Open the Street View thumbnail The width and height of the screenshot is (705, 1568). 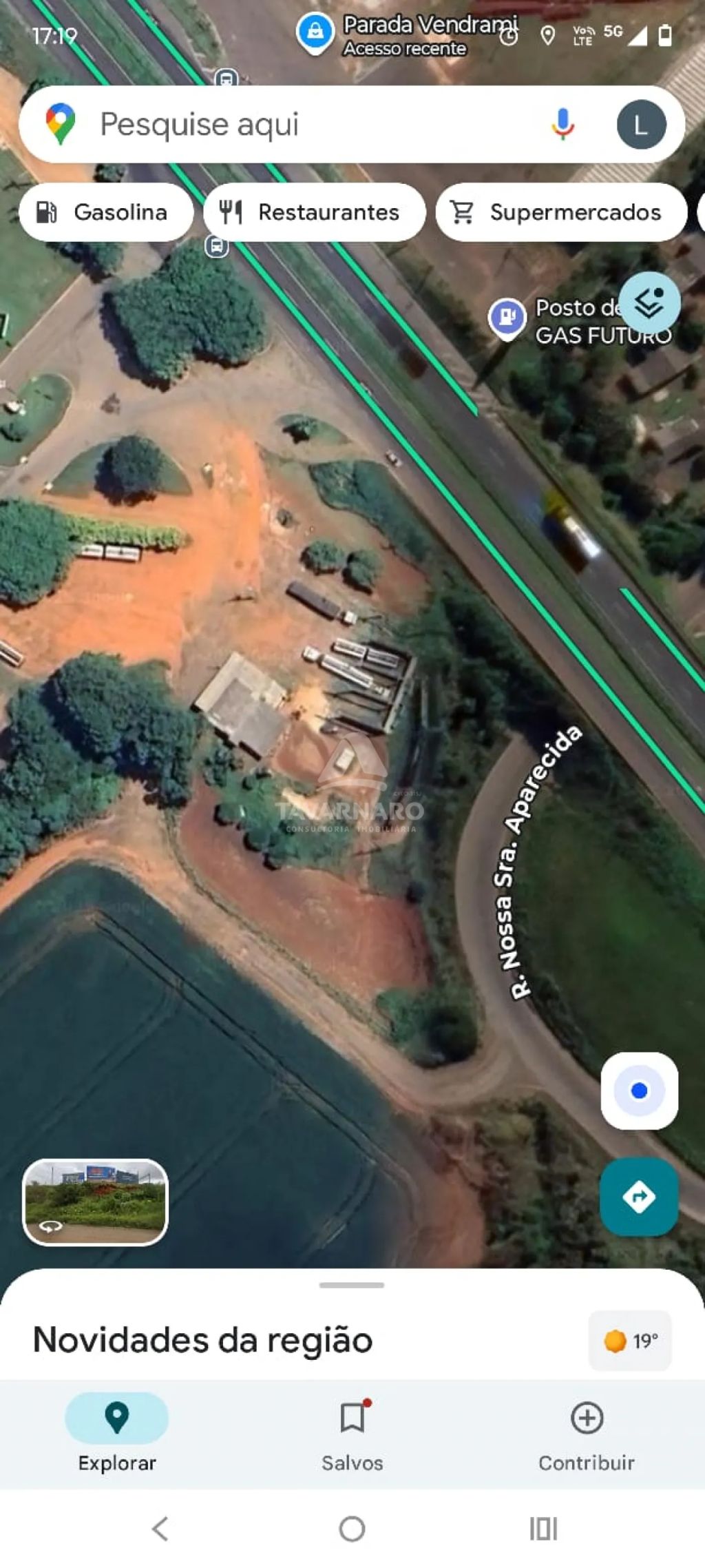96,1202
